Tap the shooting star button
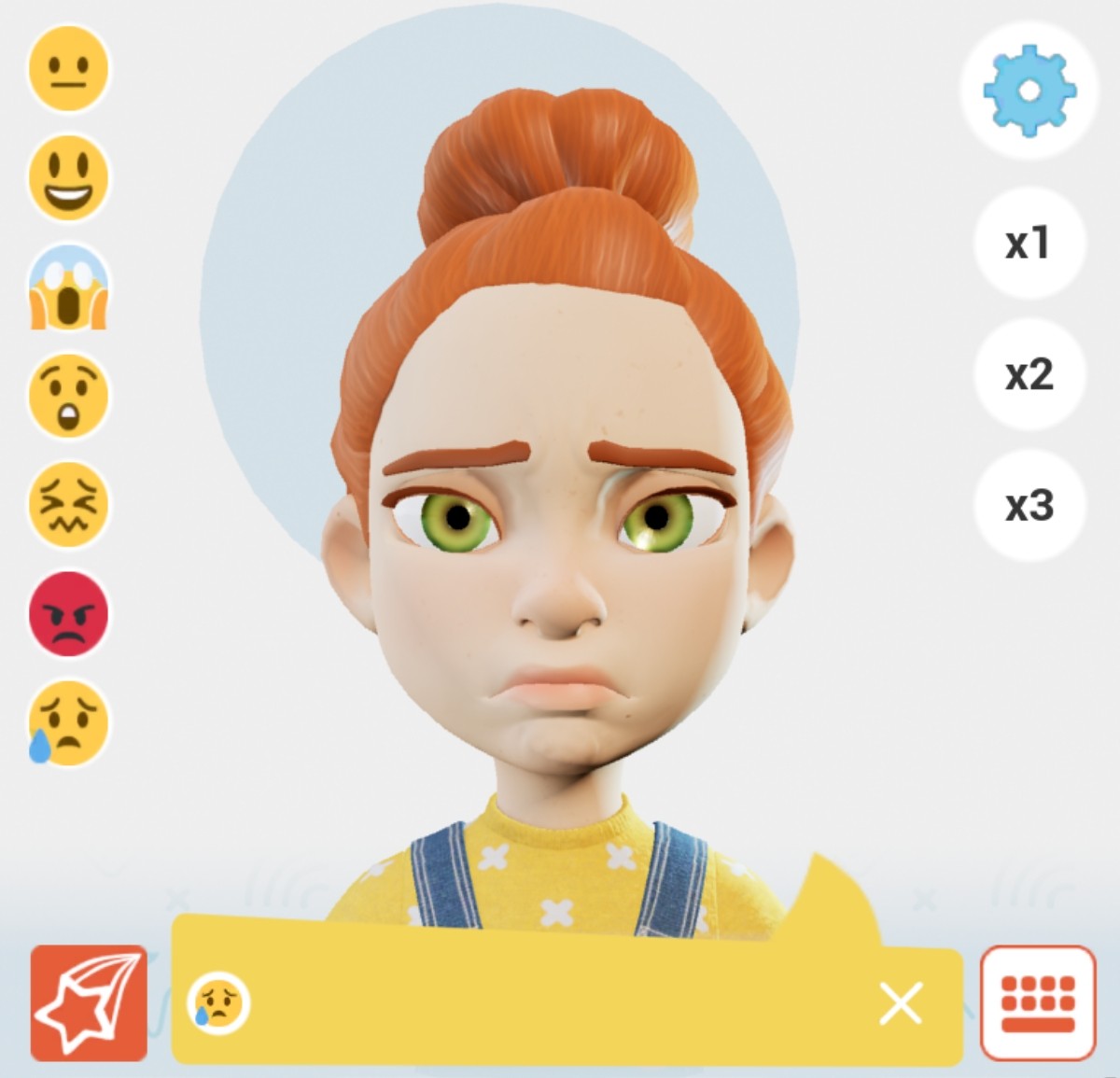Screen dimensions: 1120x1078 pos(89,1002)
